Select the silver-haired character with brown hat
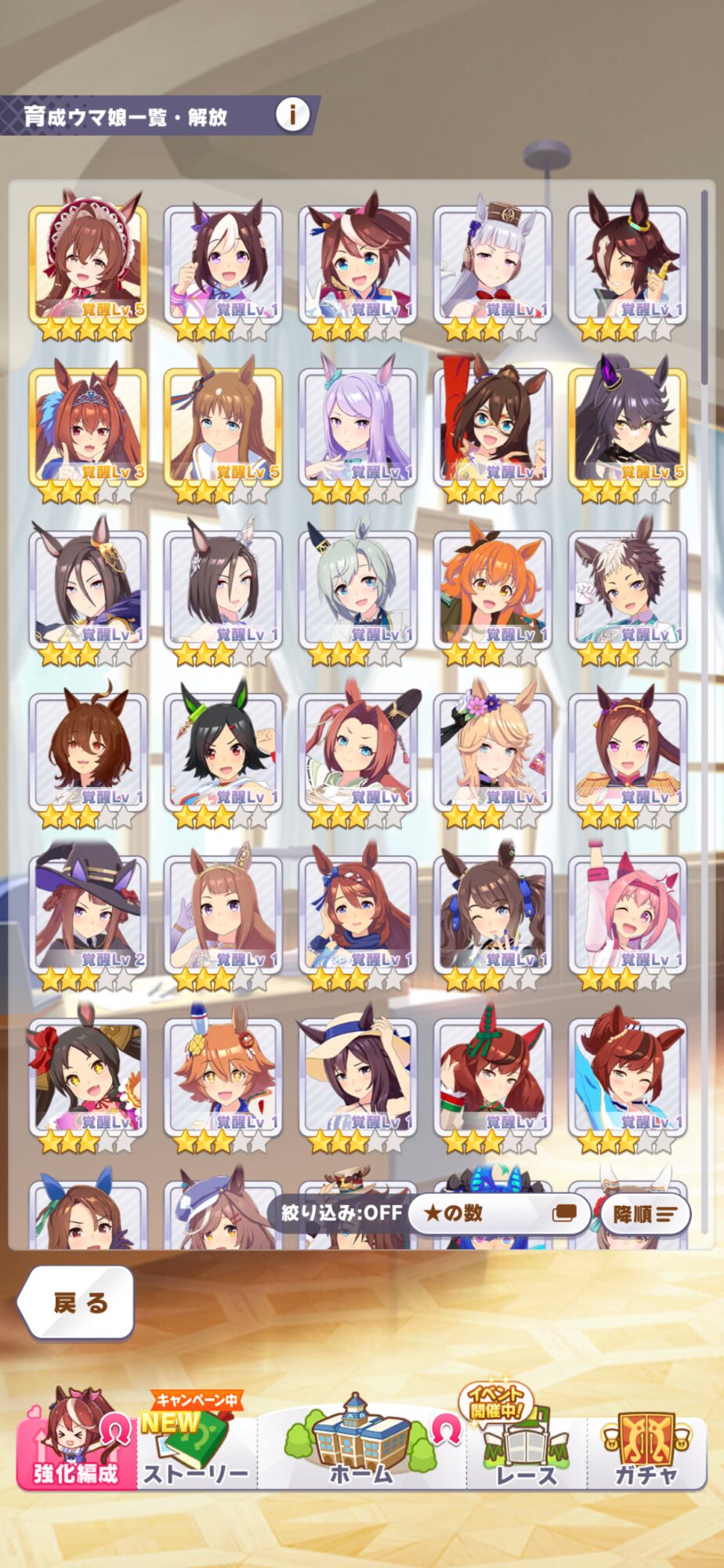Viewport: 724px width, 1568px height. pos(493,267)
